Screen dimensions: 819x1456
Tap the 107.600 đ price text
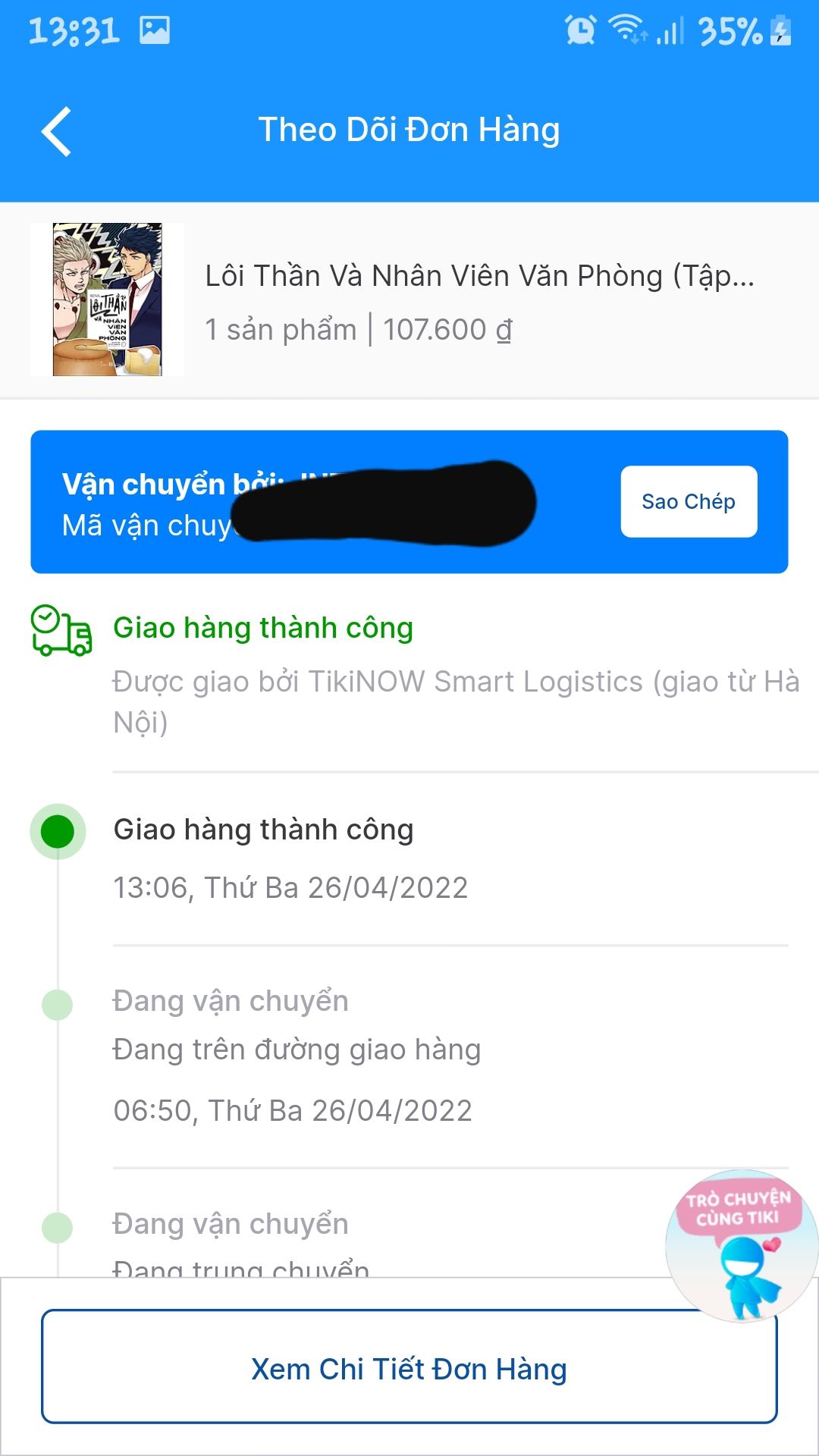tap(446, 329)
